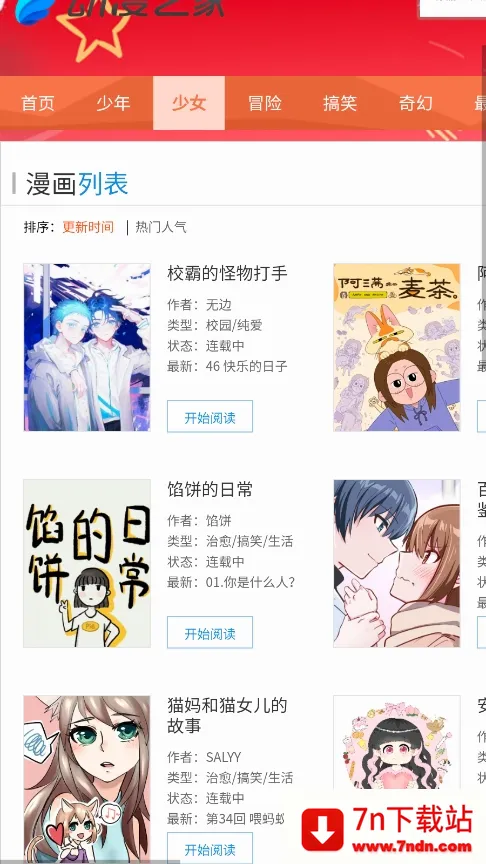The image size is (486, 864).
Task: Sort the list by 更新时间
Action: (x=88, y=227)
